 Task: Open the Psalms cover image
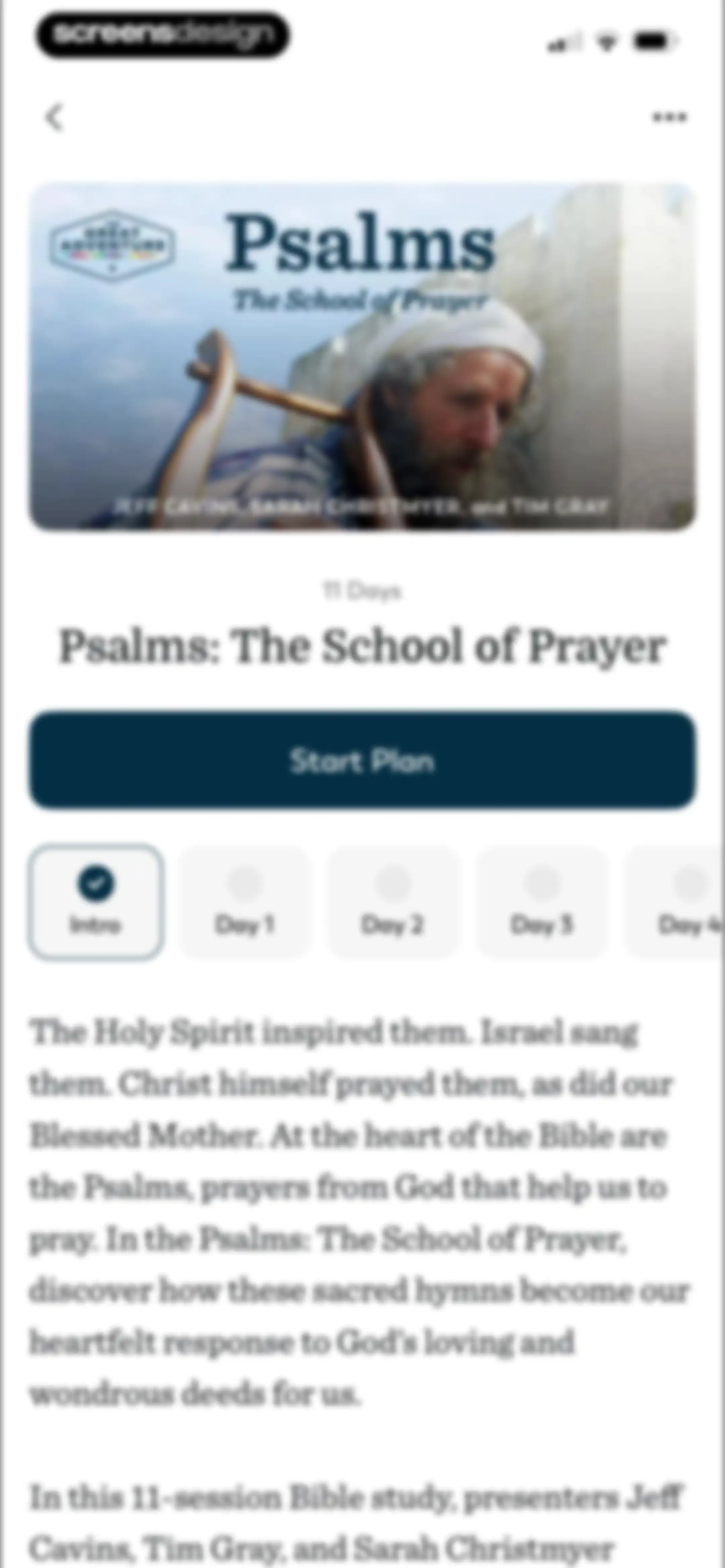[362, 357]
